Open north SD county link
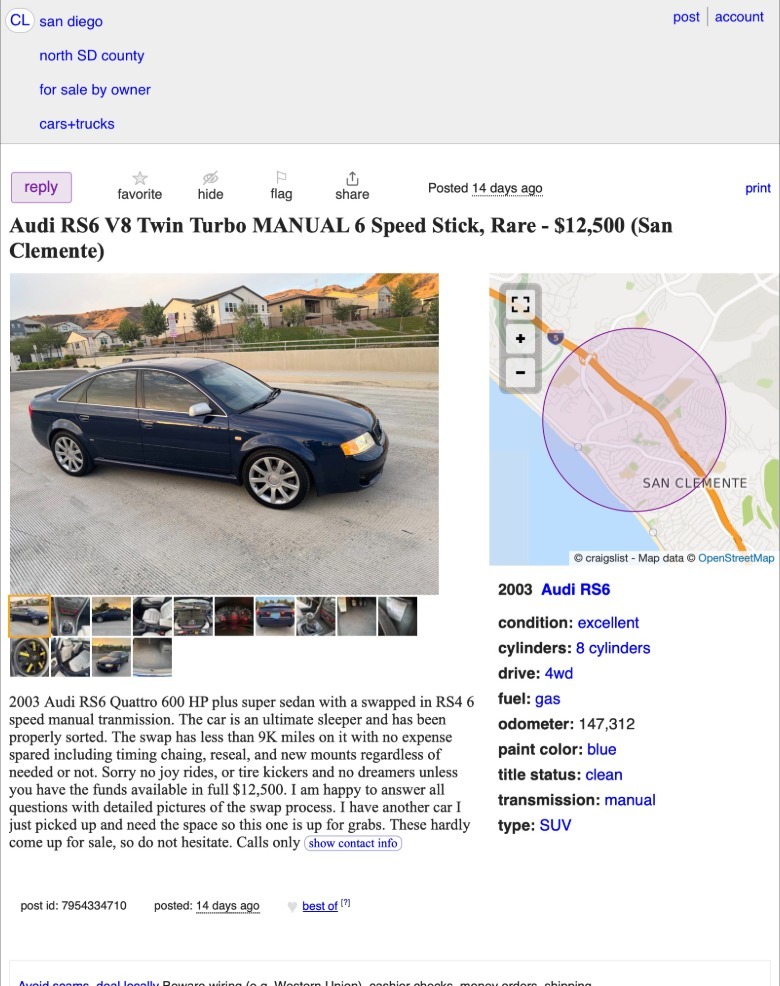780x986 pixels. [x=92, y=55]
